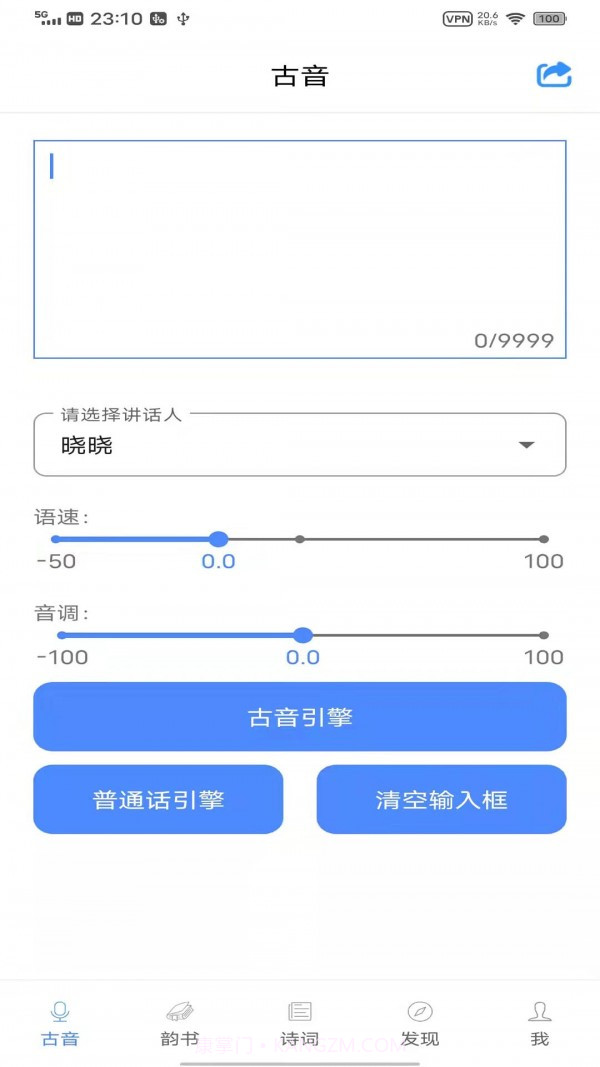The height and width of the screenshot is (1067, 600).
Task: Clear the text with 清空输入框
Action: click(441, 799)
